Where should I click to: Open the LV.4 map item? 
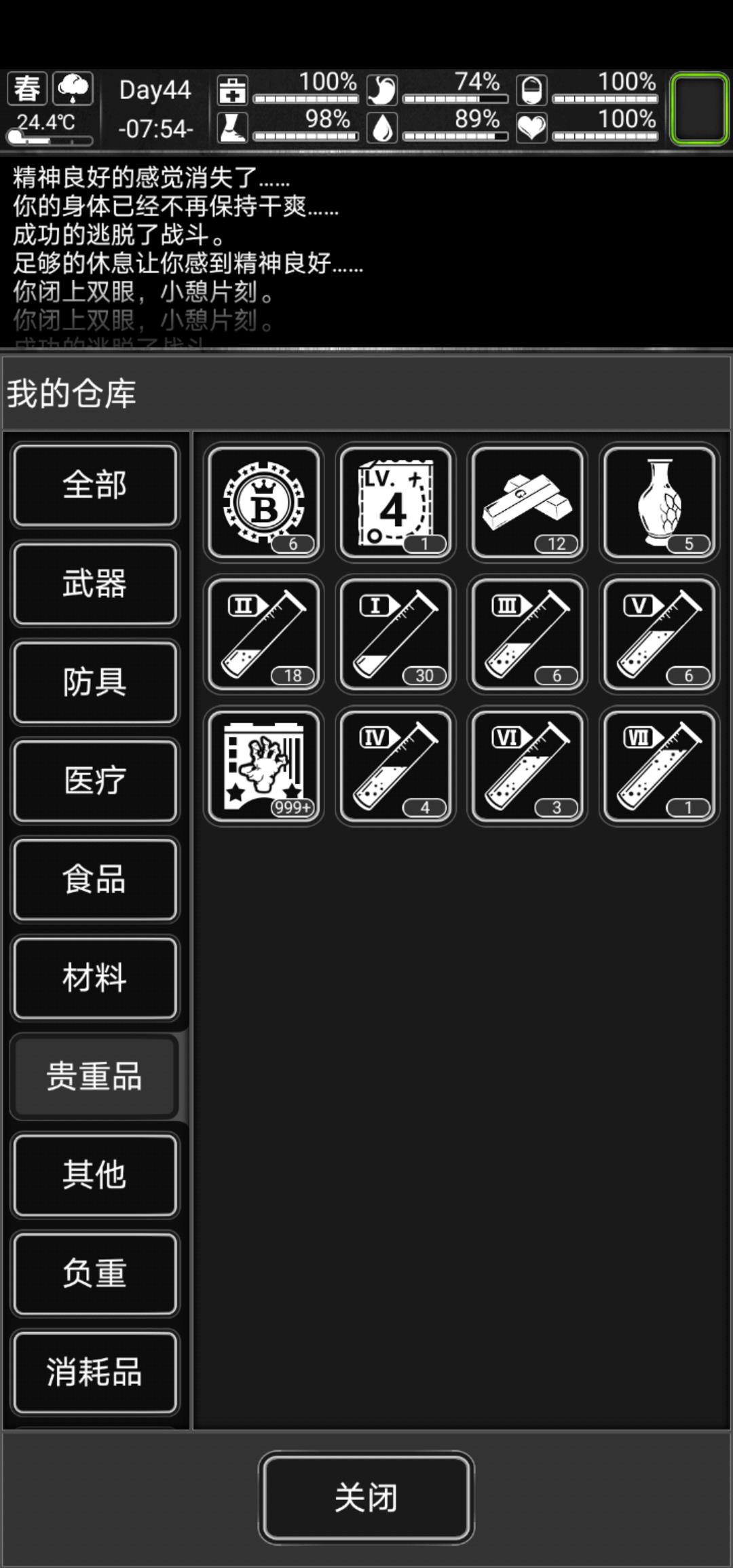[396, 502]
